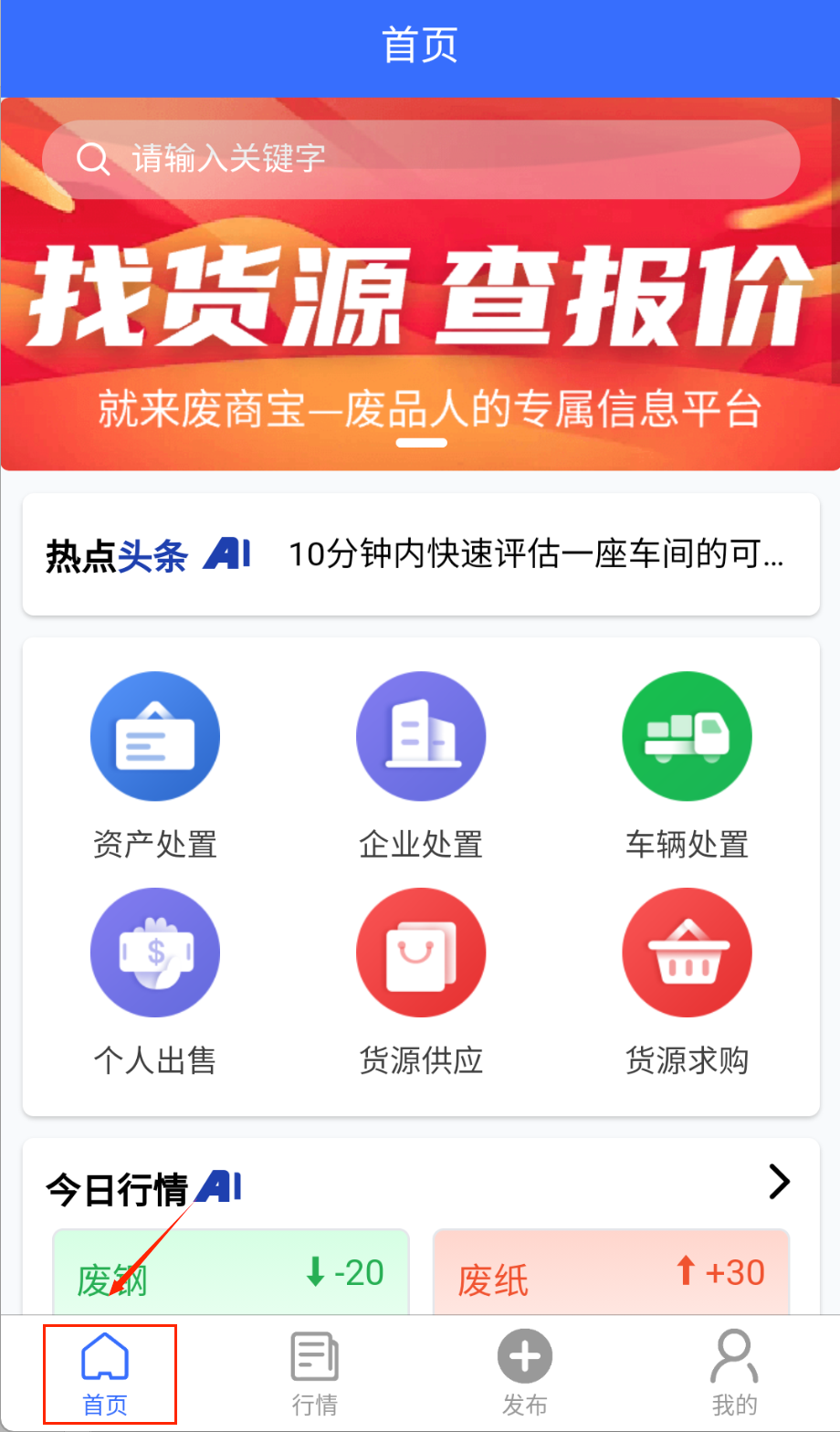Image resolution: width=840 pixels, height=1432 pixels.
Task: Open the 热点头条 news headline
Action: click(534, 554)
